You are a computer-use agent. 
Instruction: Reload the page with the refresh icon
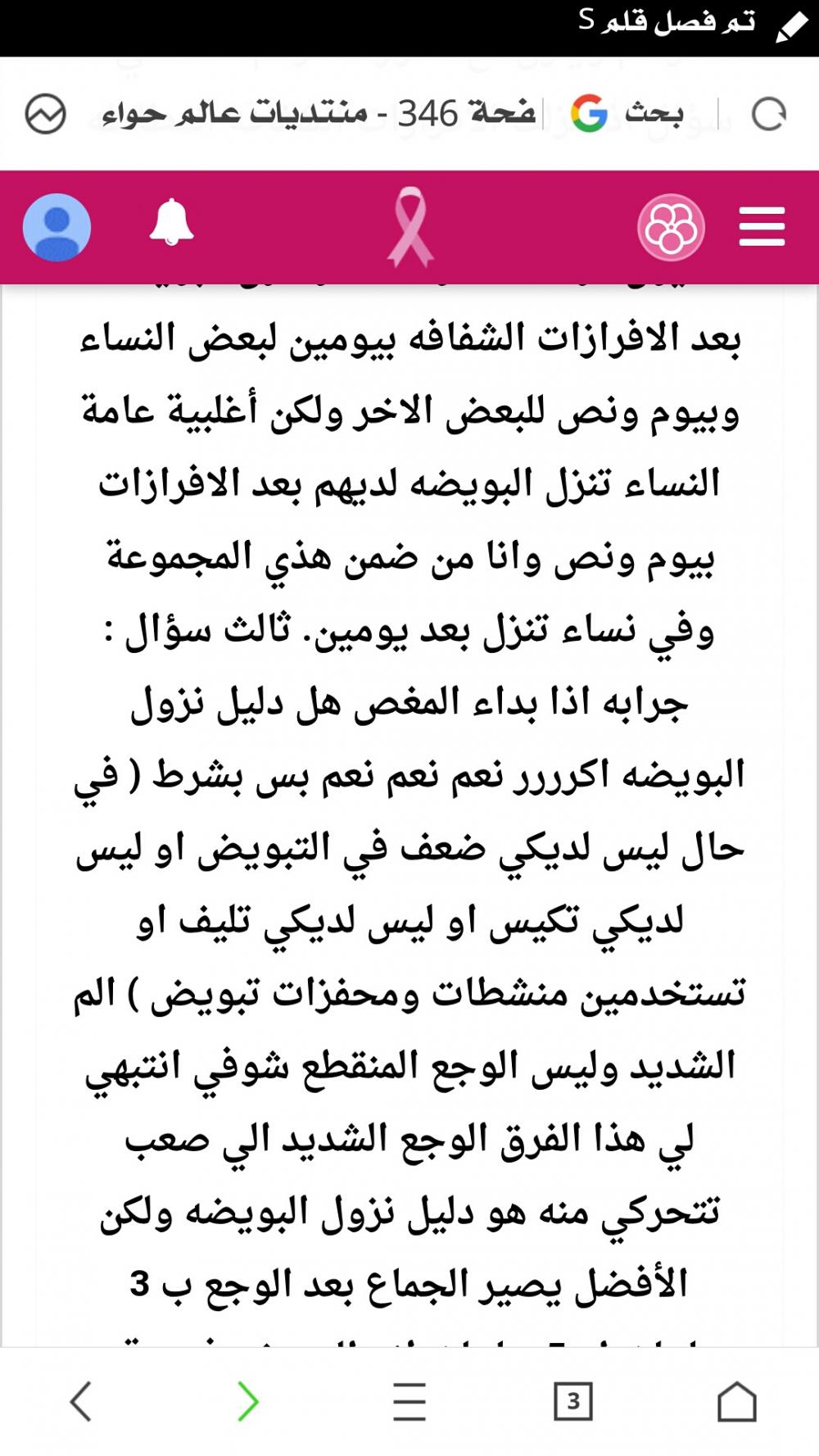pyautogui.click(x=768, y=114)
